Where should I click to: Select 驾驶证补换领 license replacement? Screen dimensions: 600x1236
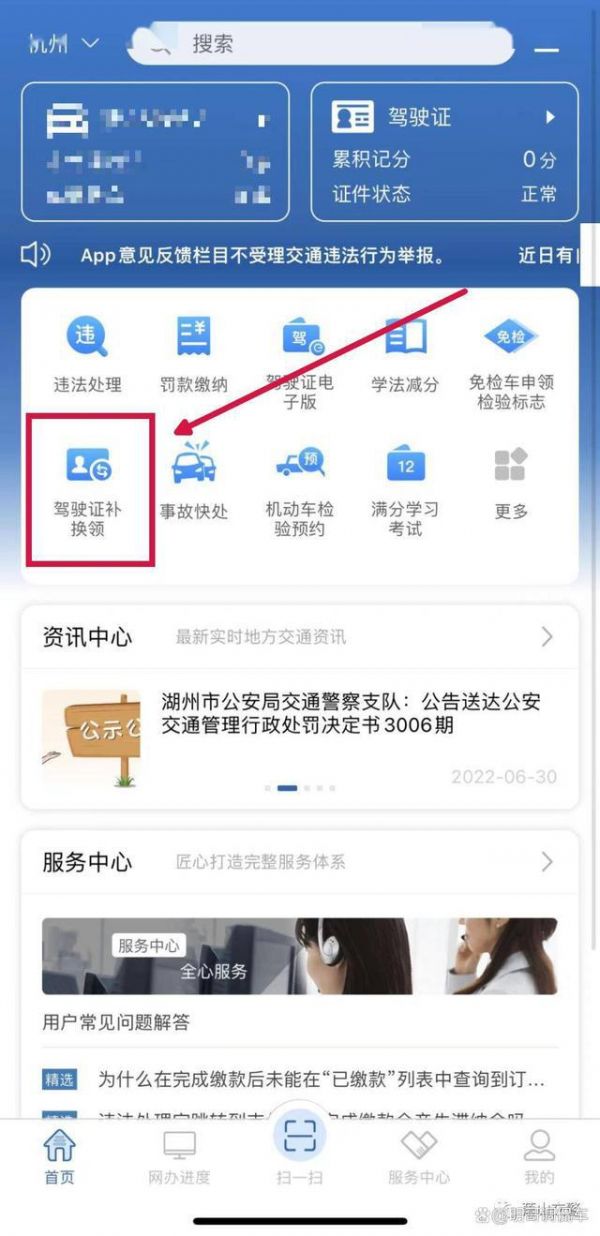click(87, 487)
